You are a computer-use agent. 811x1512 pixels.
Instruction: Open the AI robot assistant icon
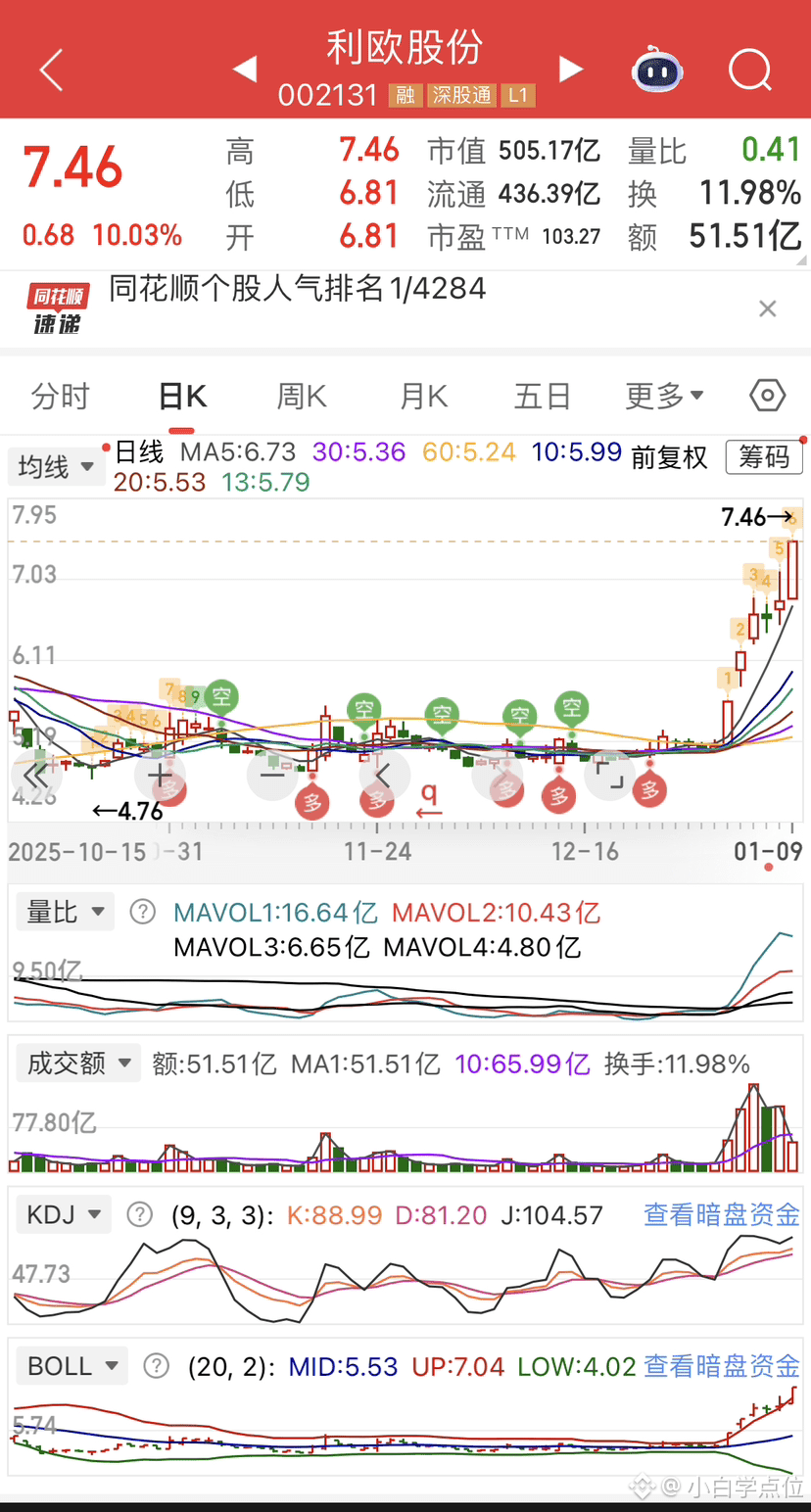[656, 69]
